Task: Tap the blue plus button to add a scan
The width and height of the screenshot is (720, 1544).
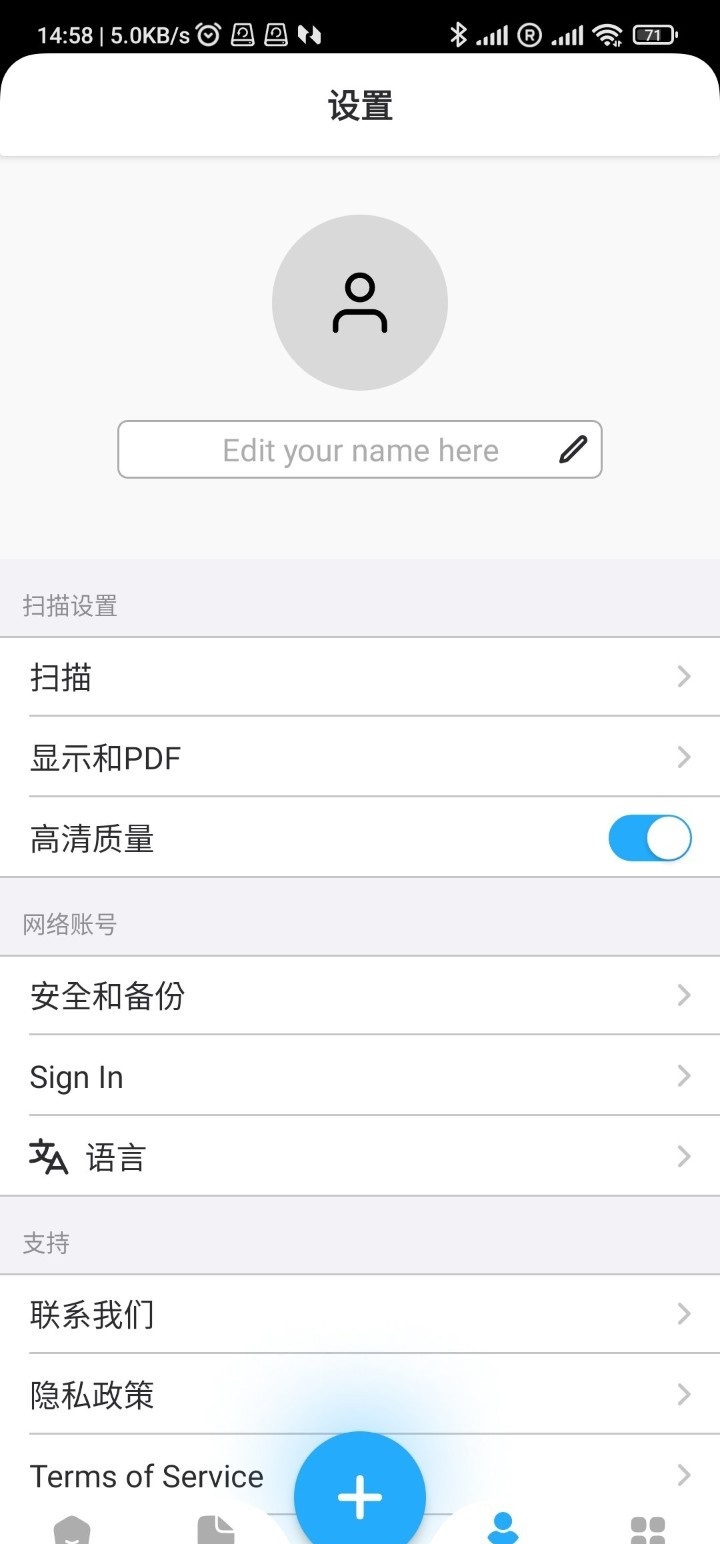Action: point(360,1496)
